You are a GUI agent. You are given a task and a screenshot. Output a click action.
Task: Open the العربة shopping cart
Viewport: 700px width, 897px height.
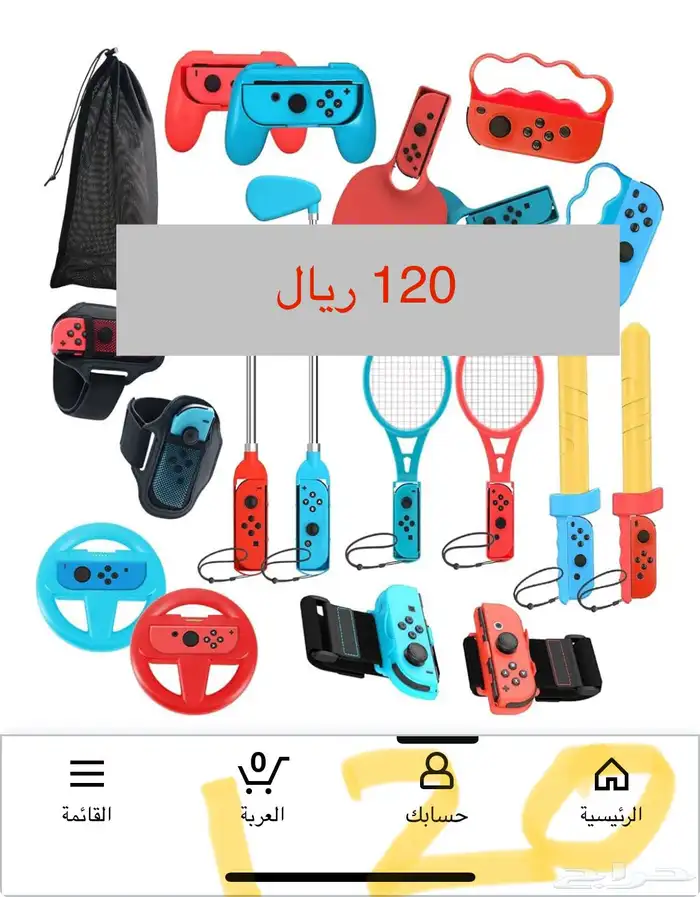(262, 790)
